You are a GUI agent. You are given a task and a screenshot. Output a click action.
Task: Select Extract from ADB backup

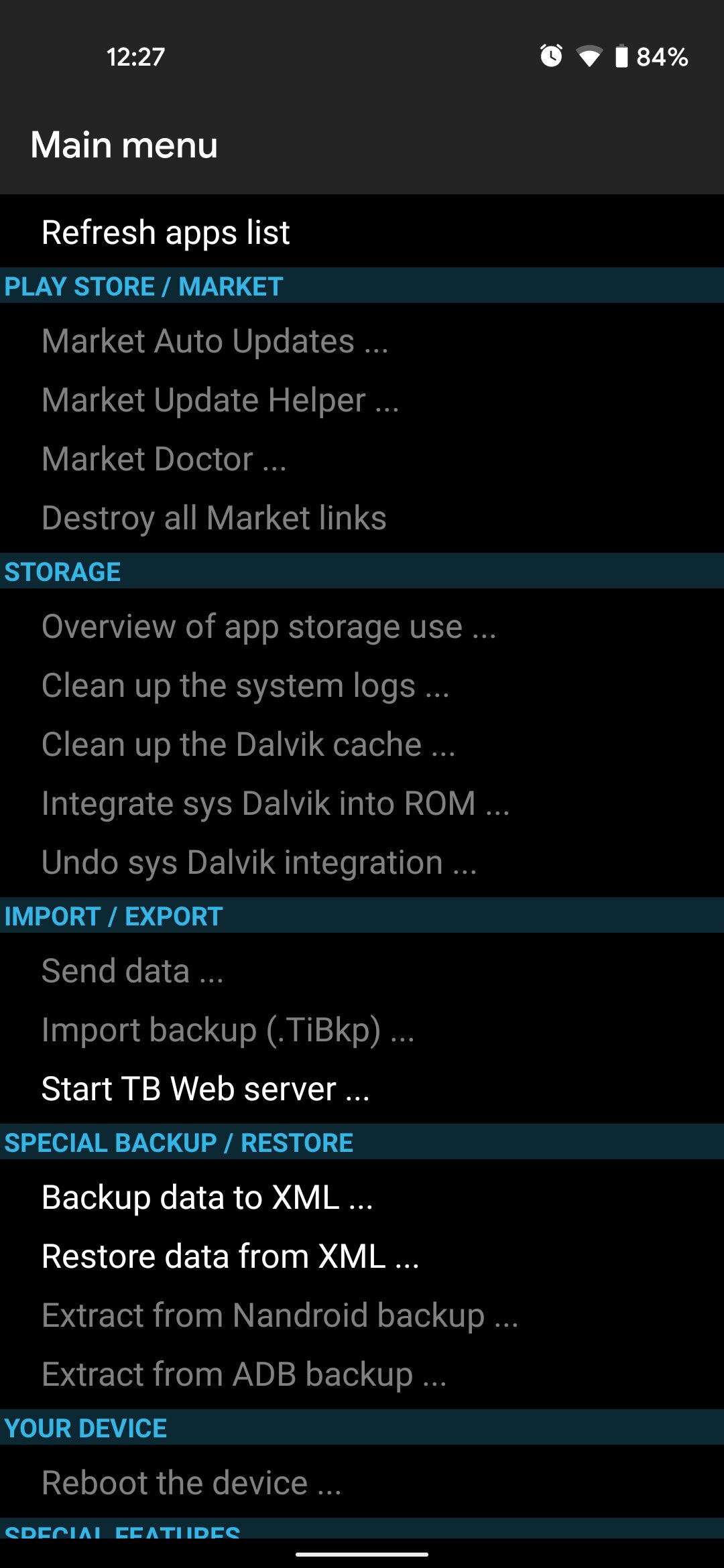point(362,1374)
